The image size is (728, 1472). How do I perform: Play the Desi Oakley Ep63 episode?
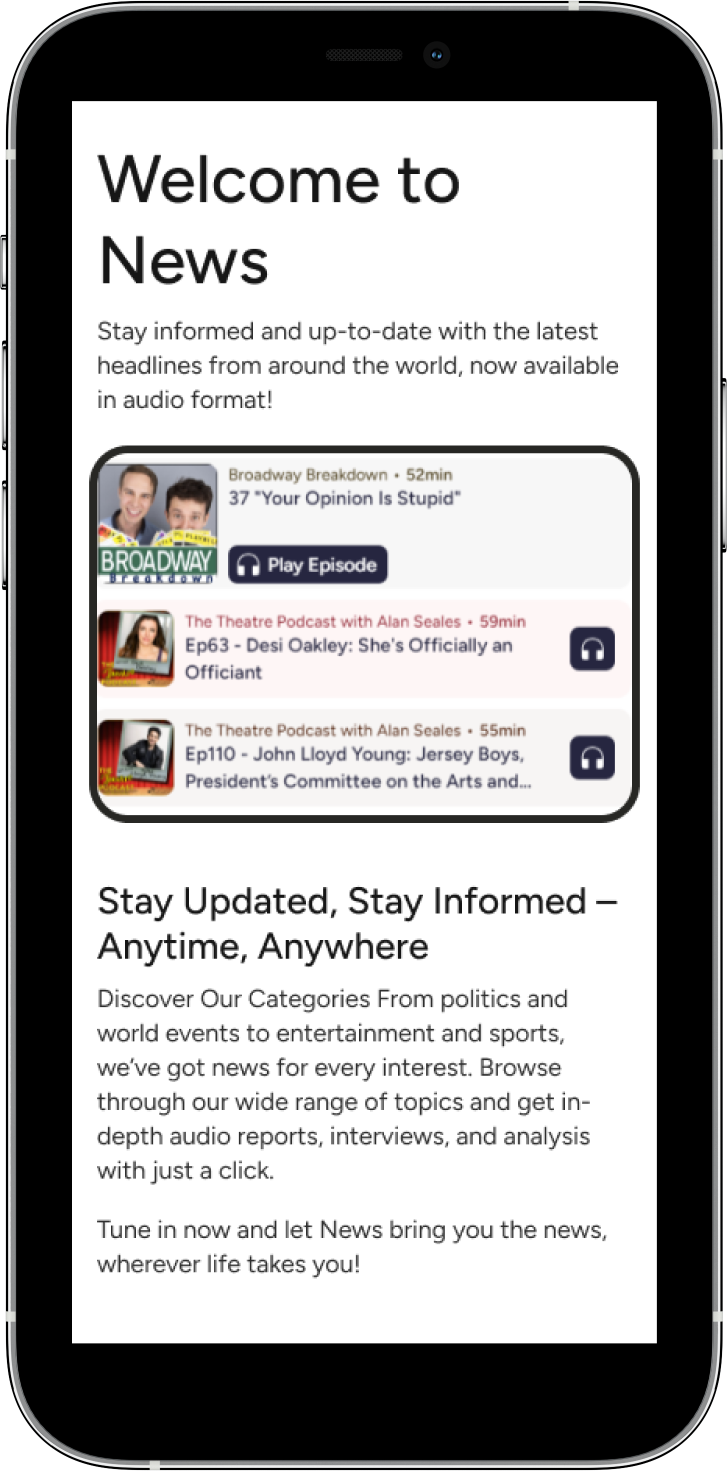coord(592,649)
